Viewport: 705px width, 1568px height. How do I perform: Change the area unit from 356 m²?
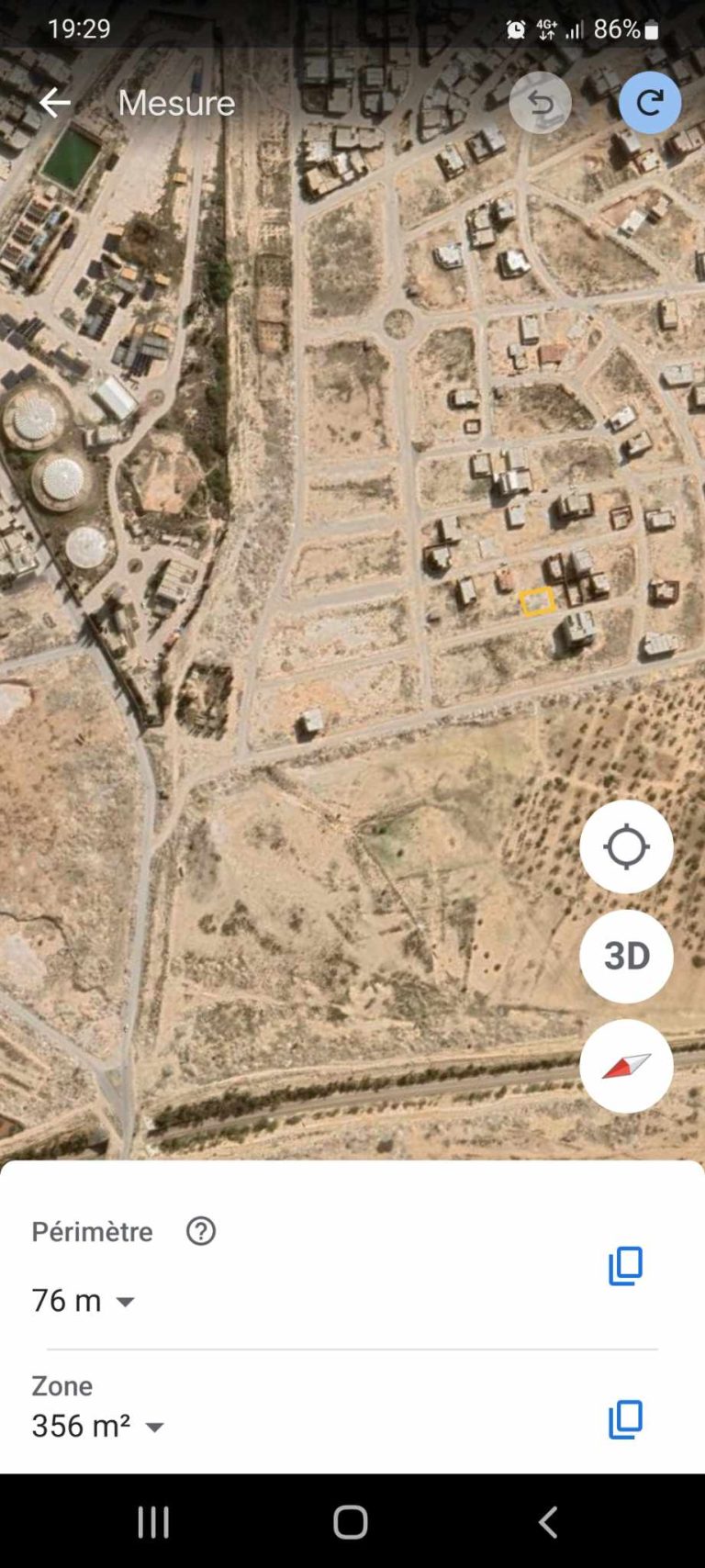[154, 1427]
